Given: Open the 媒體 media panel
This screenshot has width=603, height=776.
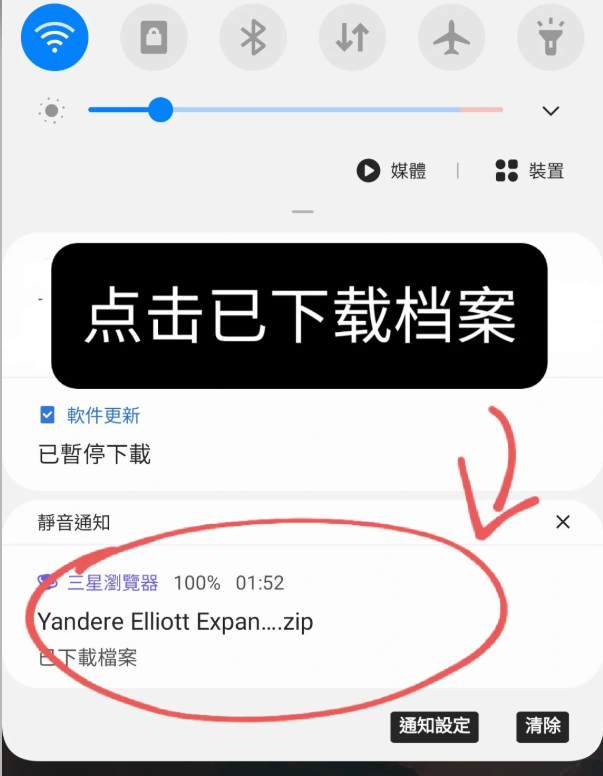Looking at the screenshot, I should coord(392,171).
